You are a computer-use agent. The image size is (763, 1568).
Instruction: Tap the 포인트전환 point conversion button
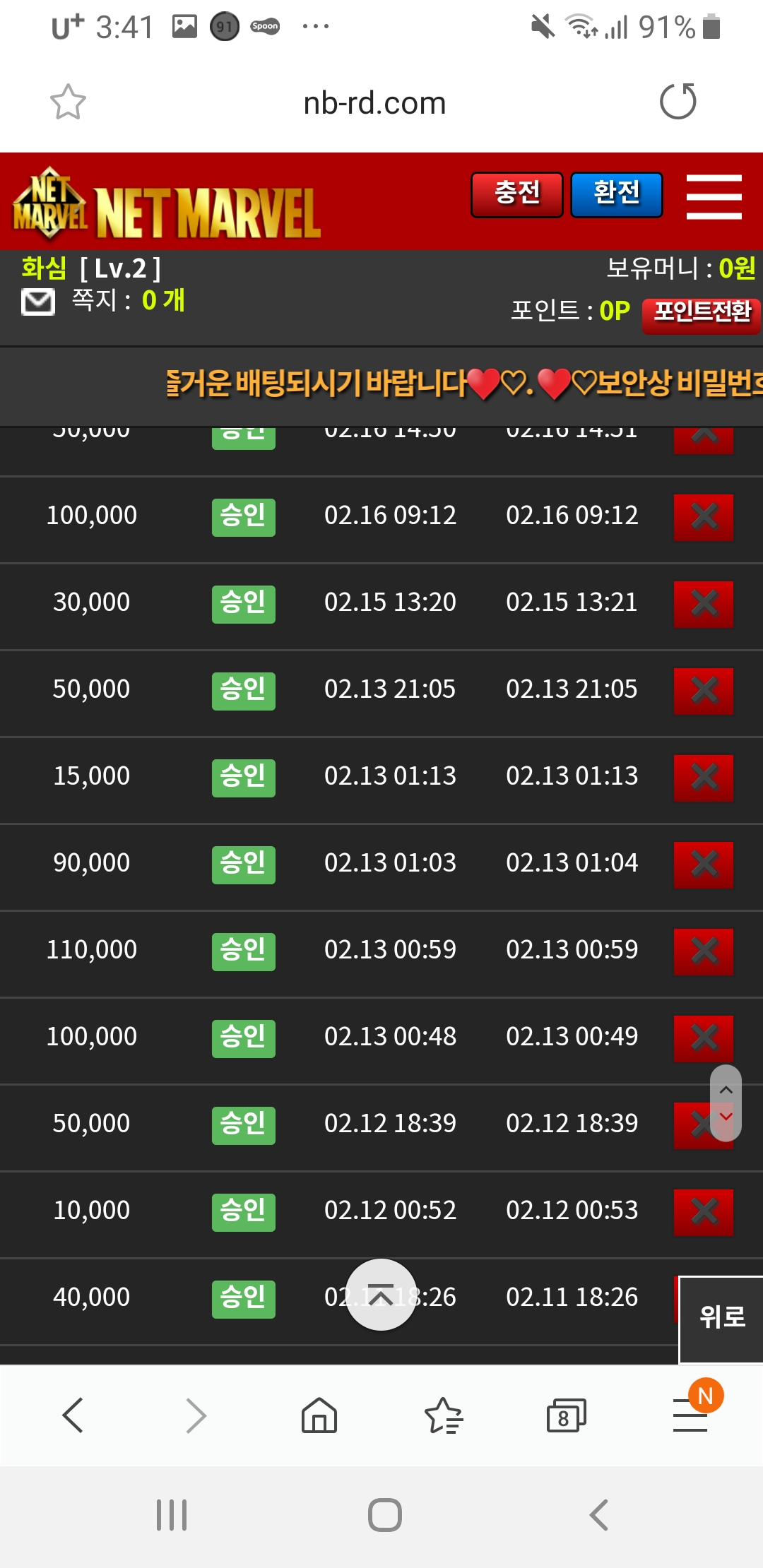click(x=701, y=313)
